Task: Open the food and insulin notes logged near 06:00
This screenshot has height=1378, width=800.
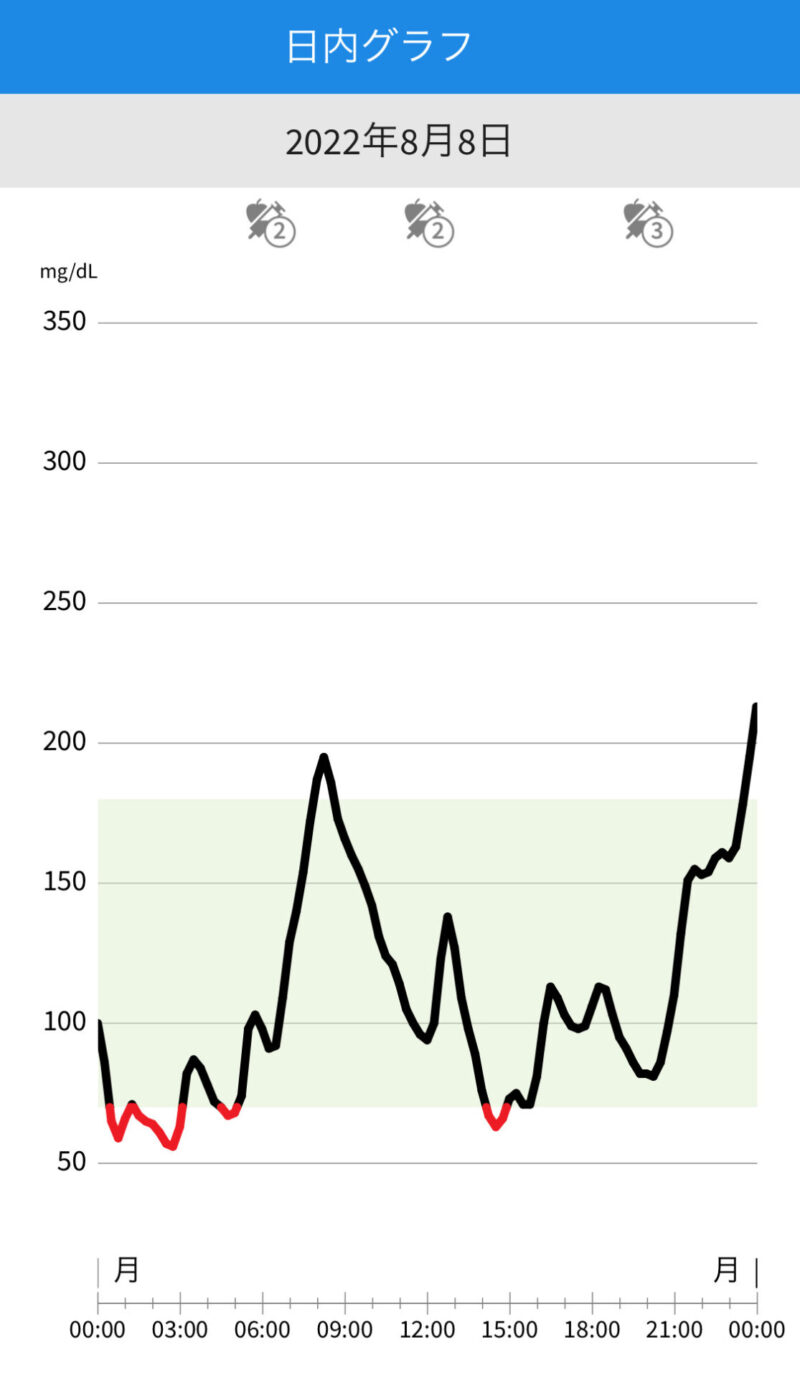Action: point(271,222)
